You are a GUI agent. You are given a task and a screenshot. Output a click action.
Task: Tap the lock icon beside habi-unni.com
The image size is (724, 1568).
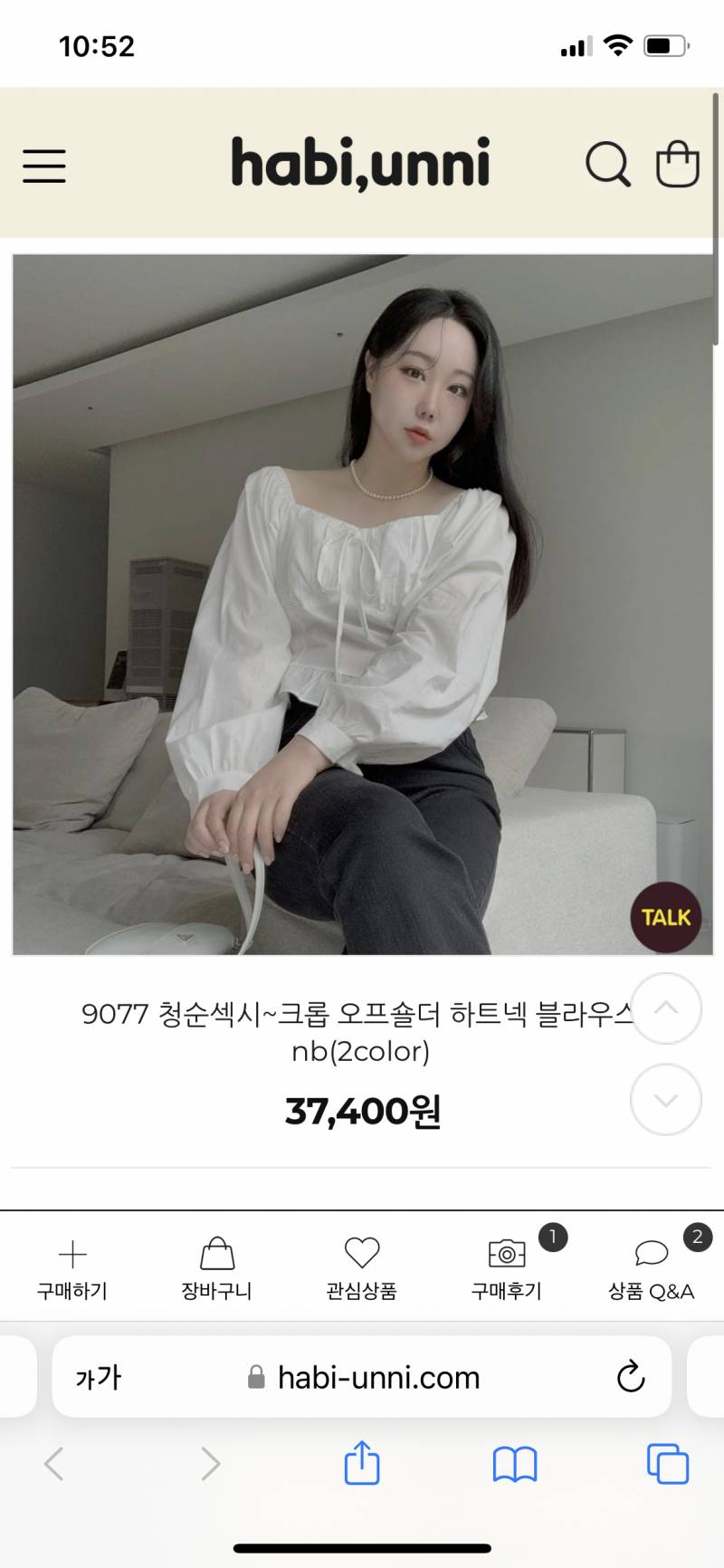coord(256,1377)
